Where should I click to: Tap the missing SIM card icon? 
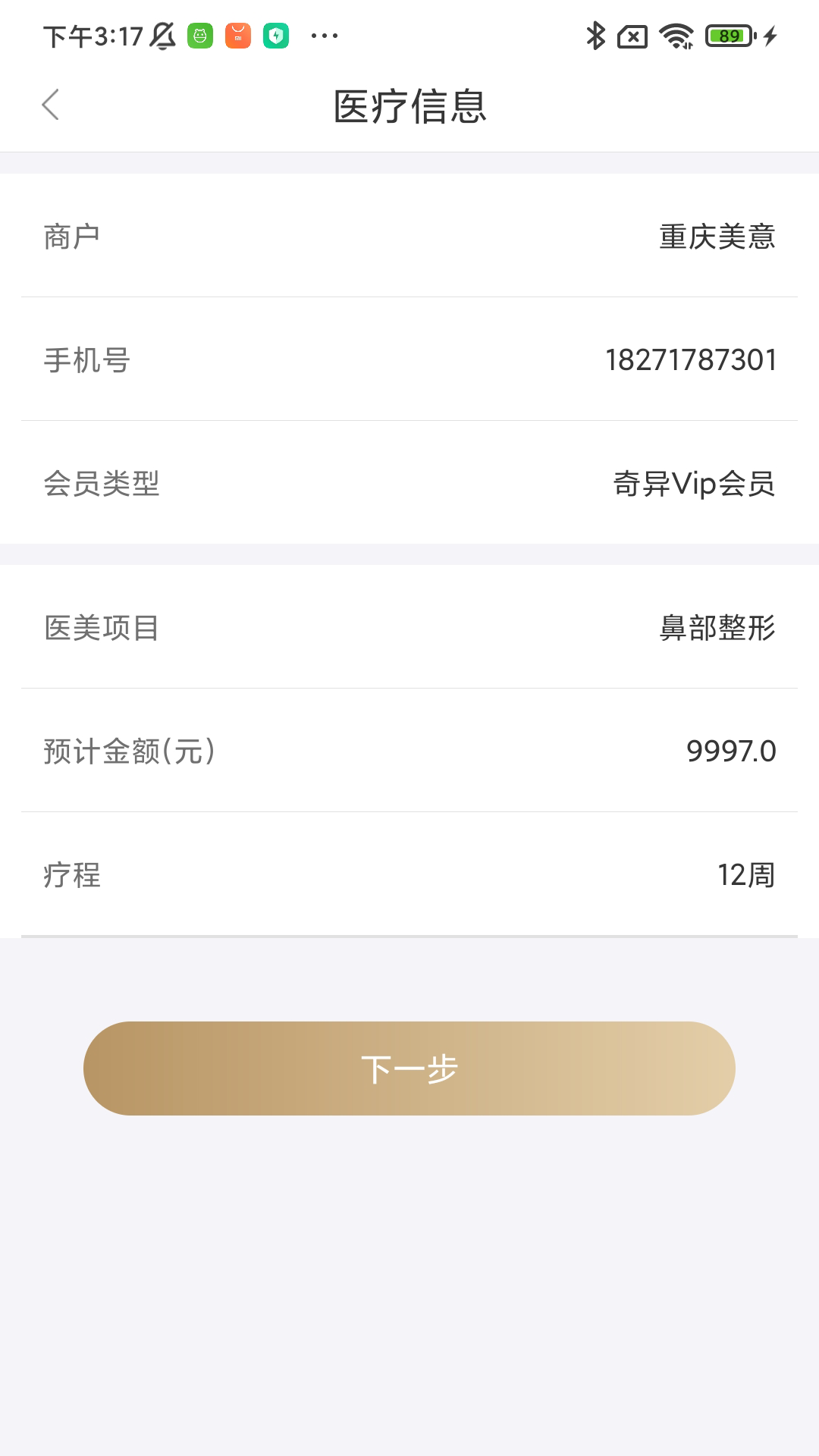point(632,33)
